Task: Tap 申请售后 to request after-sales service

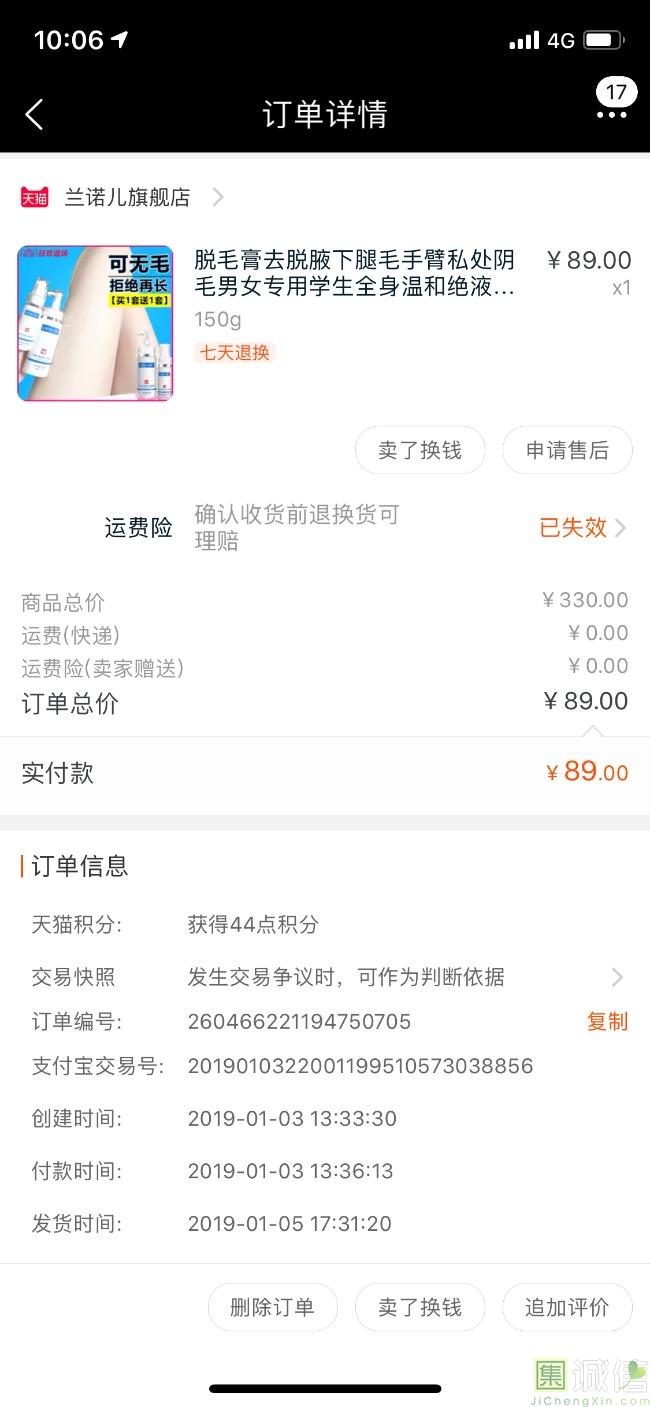Action: (x=567, y=450)
